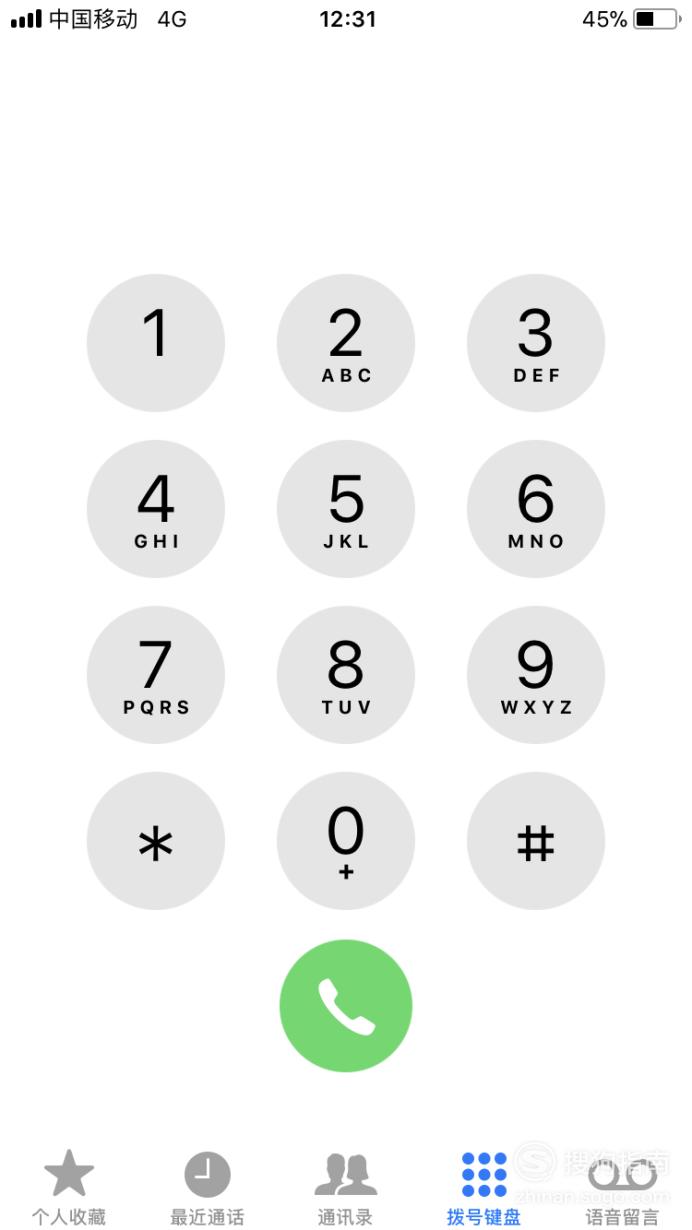Screen dimensions: 692x1230
Task: Enter digit 9 WXYZ
Action: (x=536, y=675)
